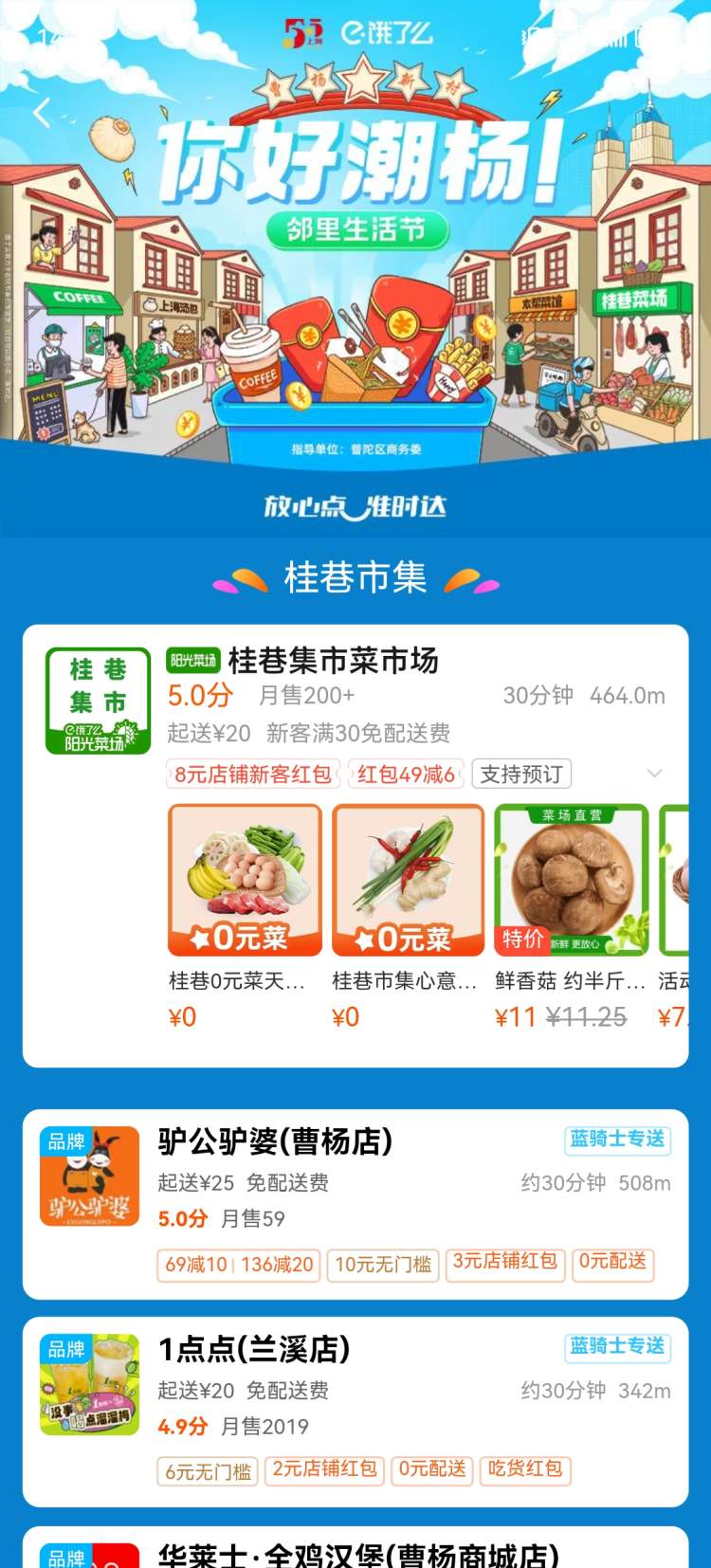Go back using the top-left arrow
Screen dimensions: 711x1568
(x=42, y=114)
